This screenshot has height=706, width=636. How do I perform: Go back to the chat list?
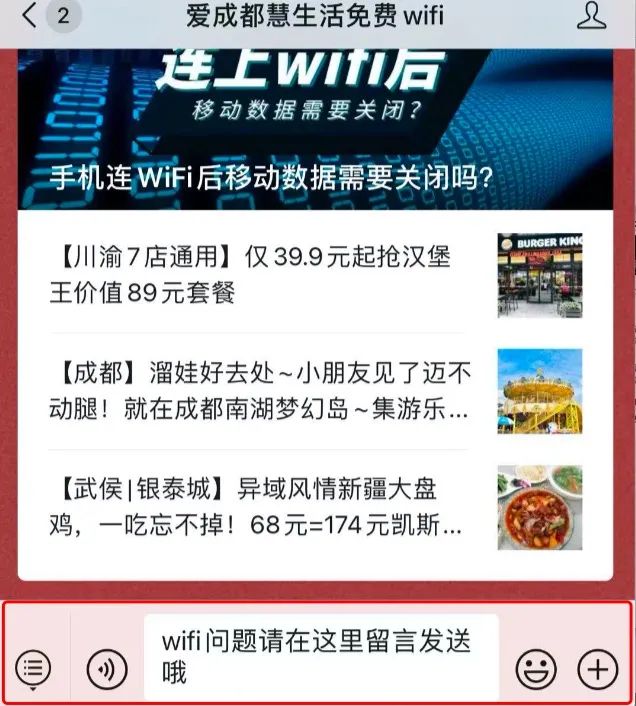[x=30, y=15]
